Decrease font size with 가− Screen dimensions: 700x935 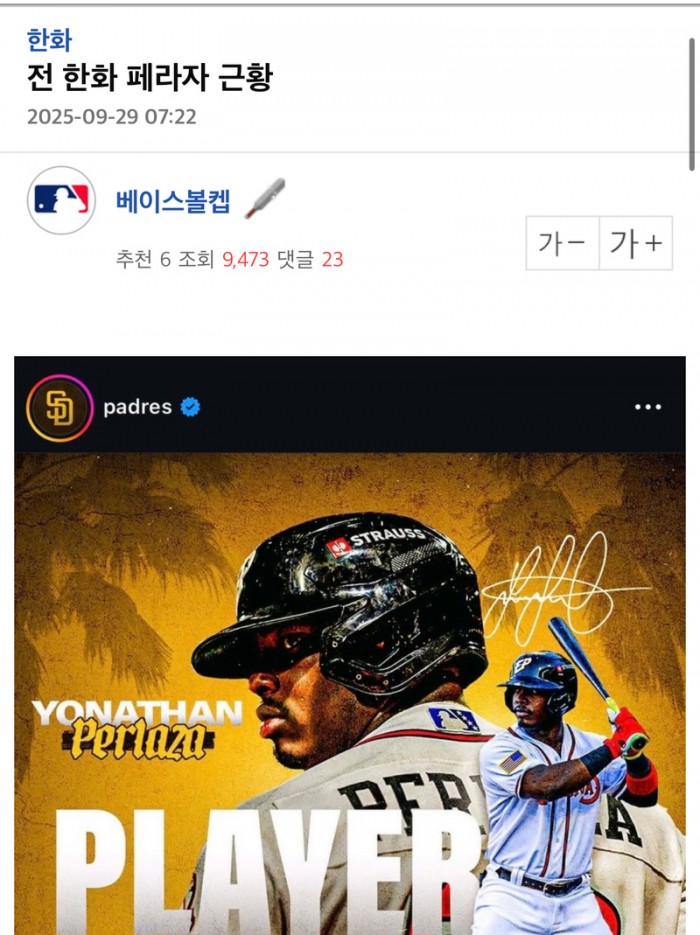(x=562, y=243)
